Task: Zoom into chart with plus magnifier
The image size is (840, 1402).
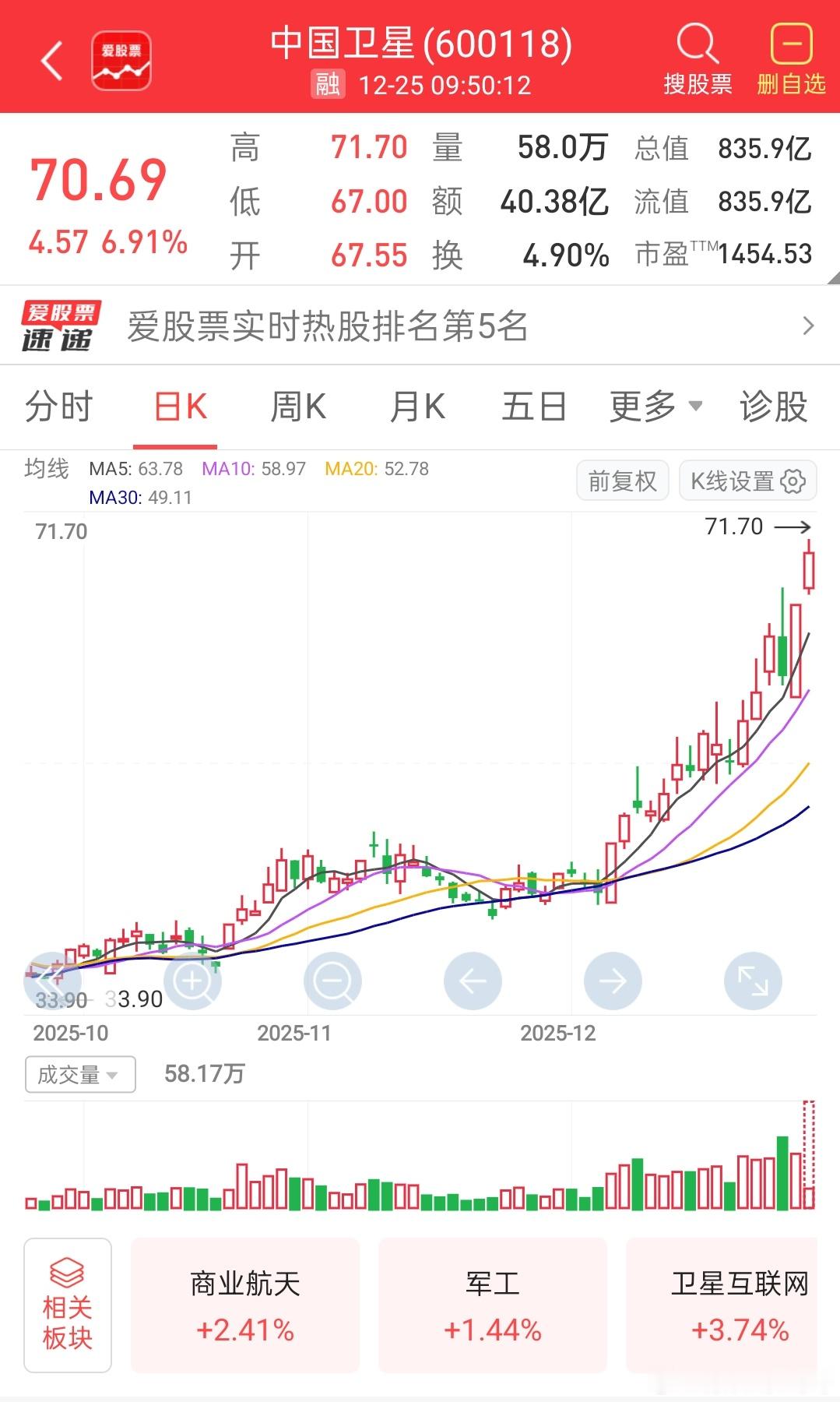Action: [192, 981]
